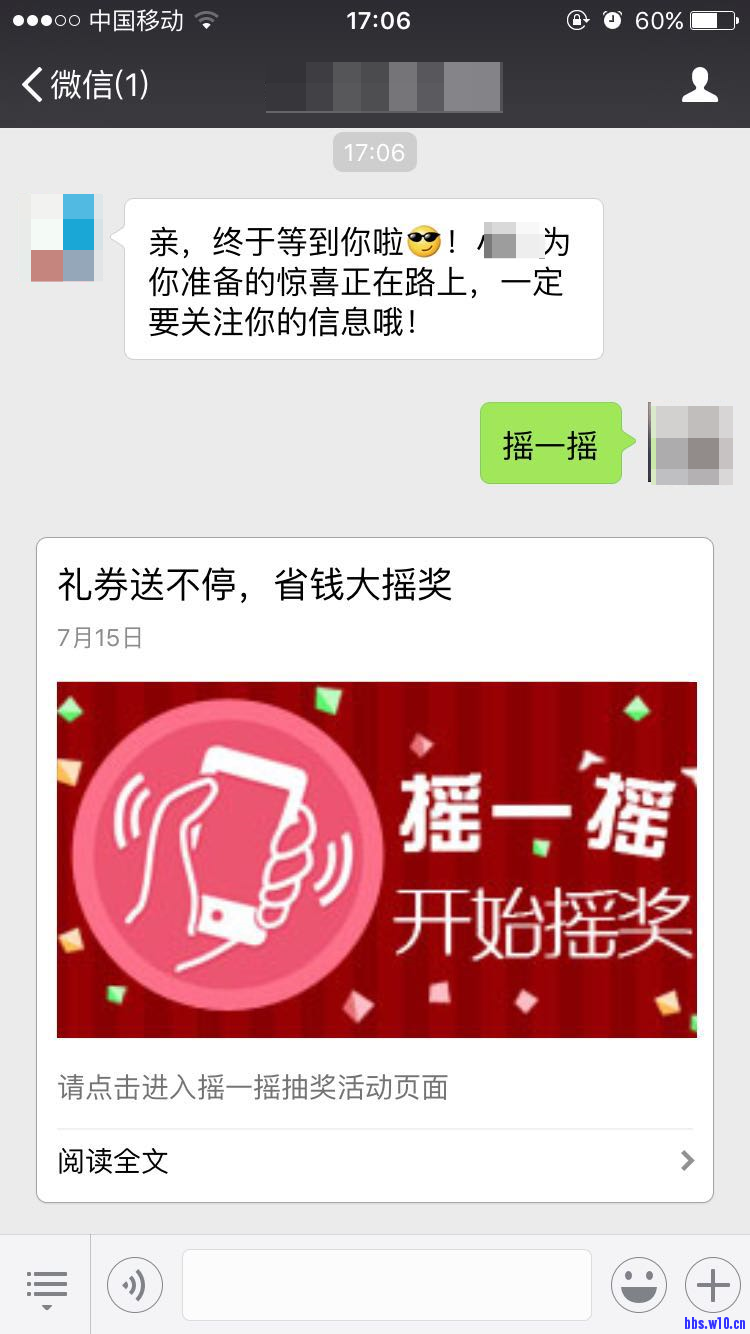Open my avatar beside the 摇一摇 message

pos(692,444)
